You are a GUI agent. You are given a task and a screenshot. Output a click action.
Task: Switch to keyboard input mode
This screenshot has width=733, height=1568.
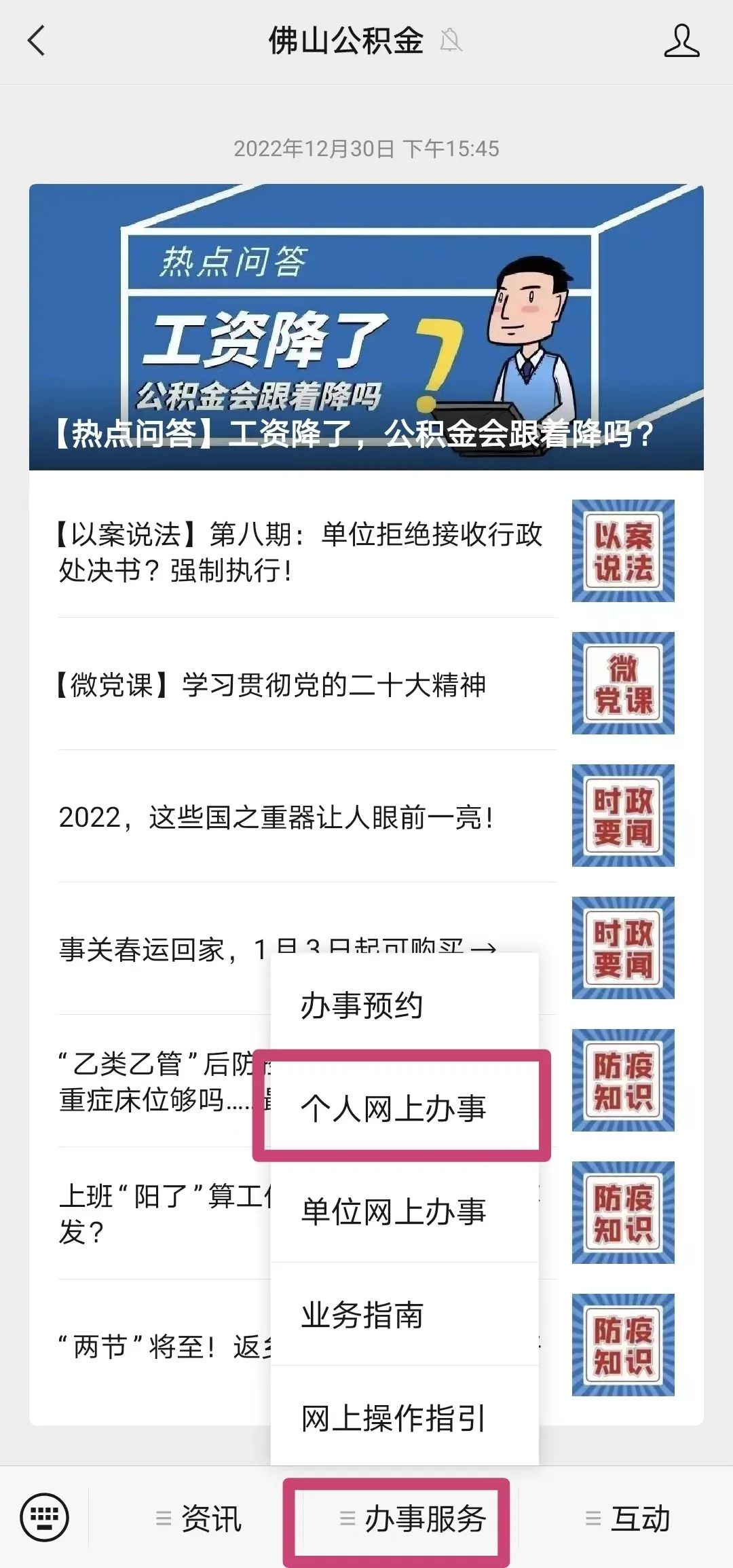45,1517
